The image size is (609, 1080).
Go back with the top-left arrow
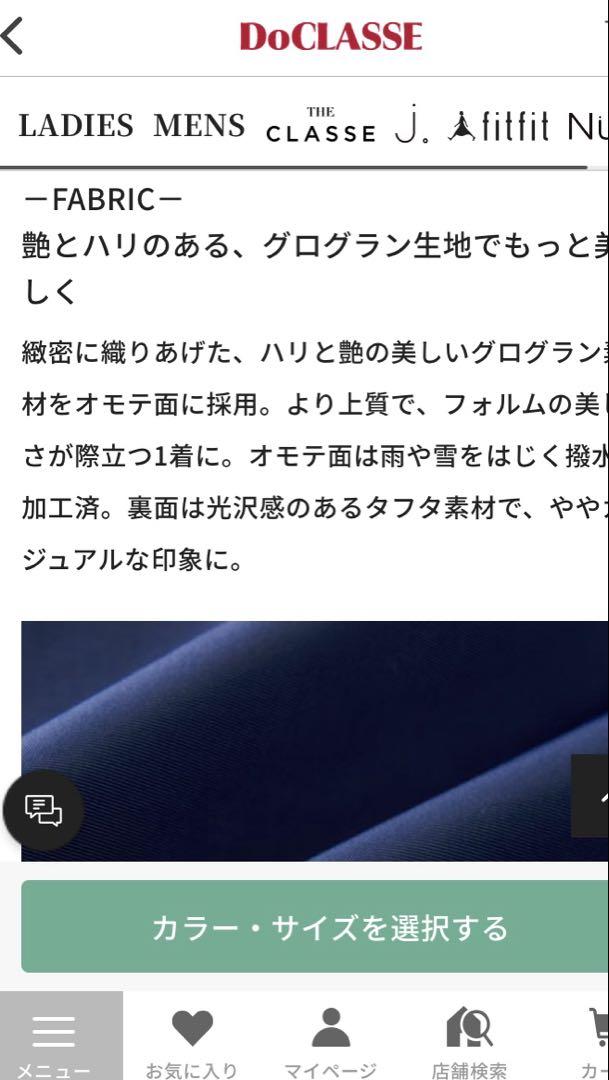(12, 36)
